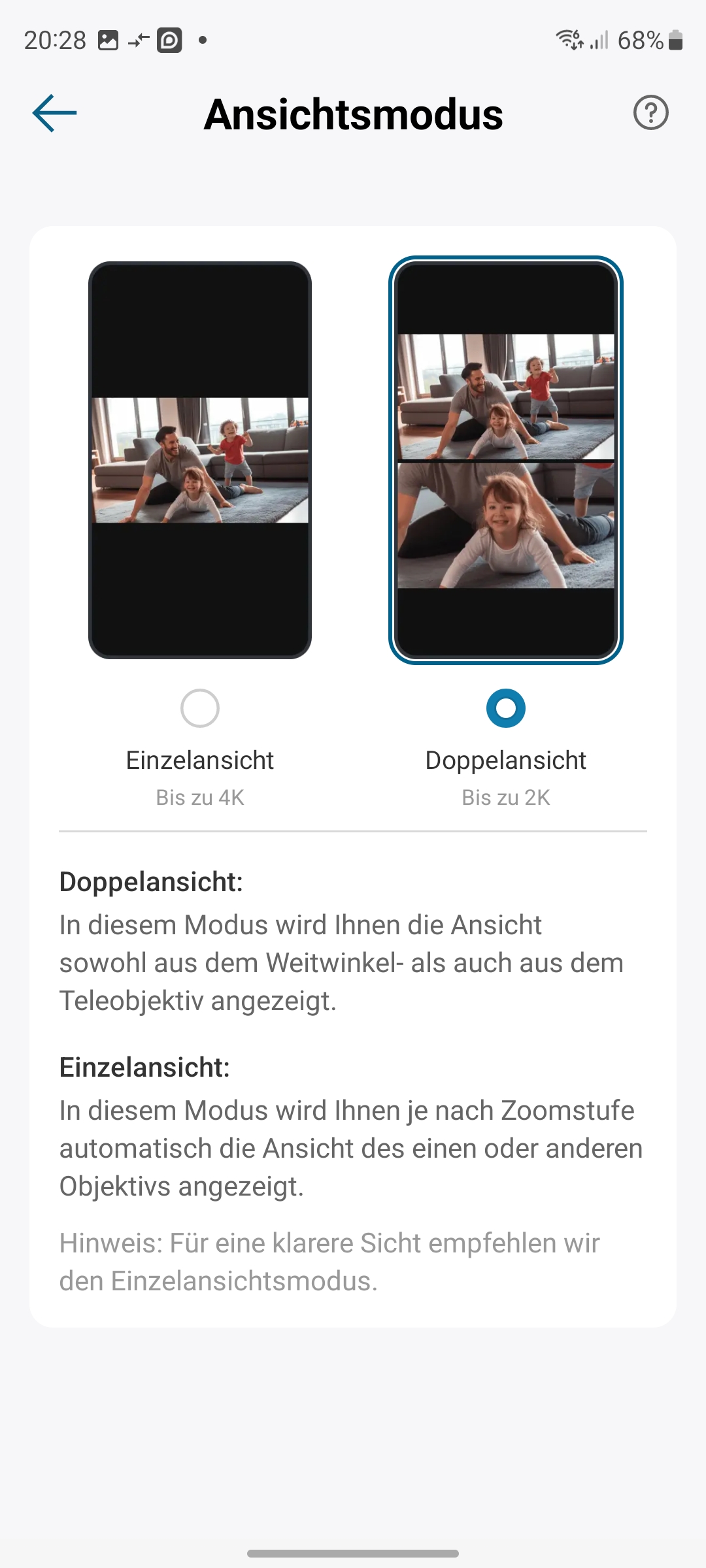Choose the Einzelansicht phone preview

pyautogui.click(x=200, y=460)
